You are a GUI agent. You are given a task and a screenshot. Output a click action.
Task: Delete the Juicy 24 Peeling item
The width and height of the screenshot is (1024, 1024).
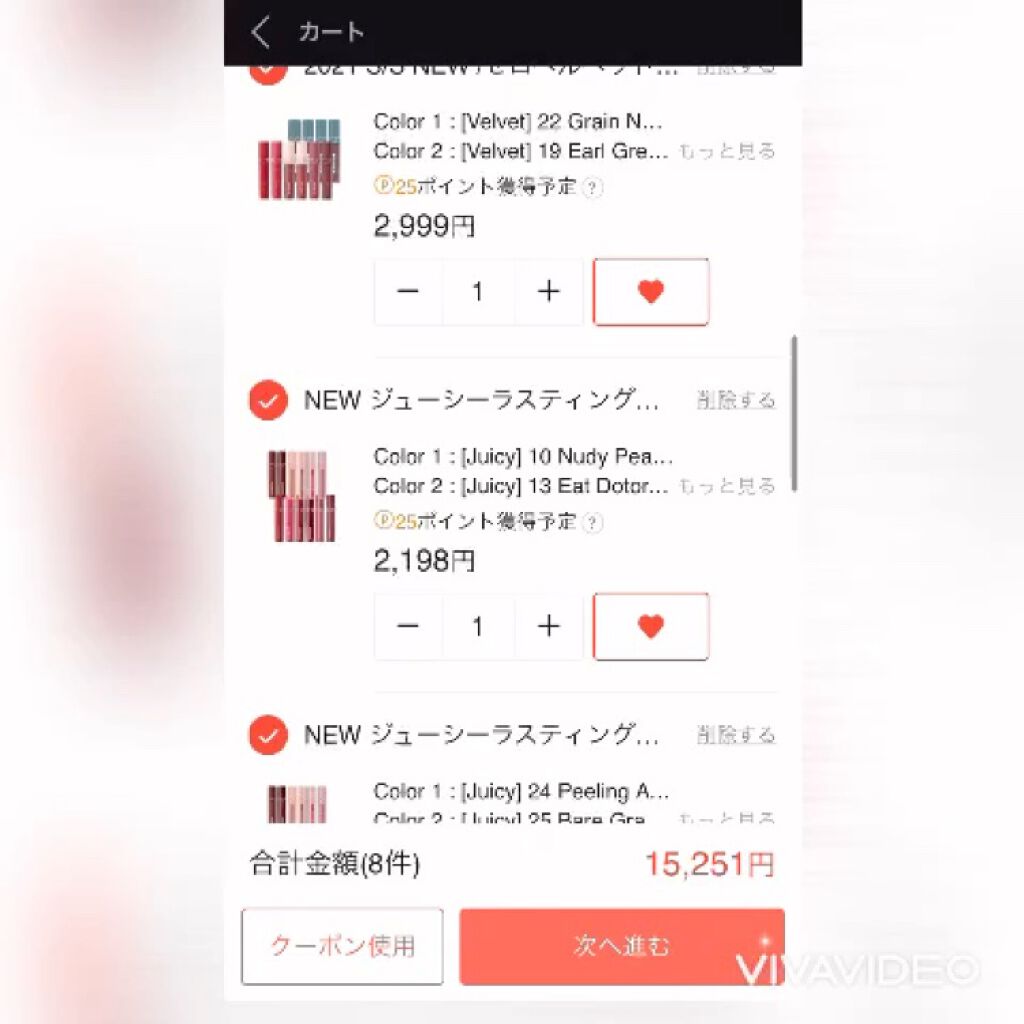tap(736, 735)
